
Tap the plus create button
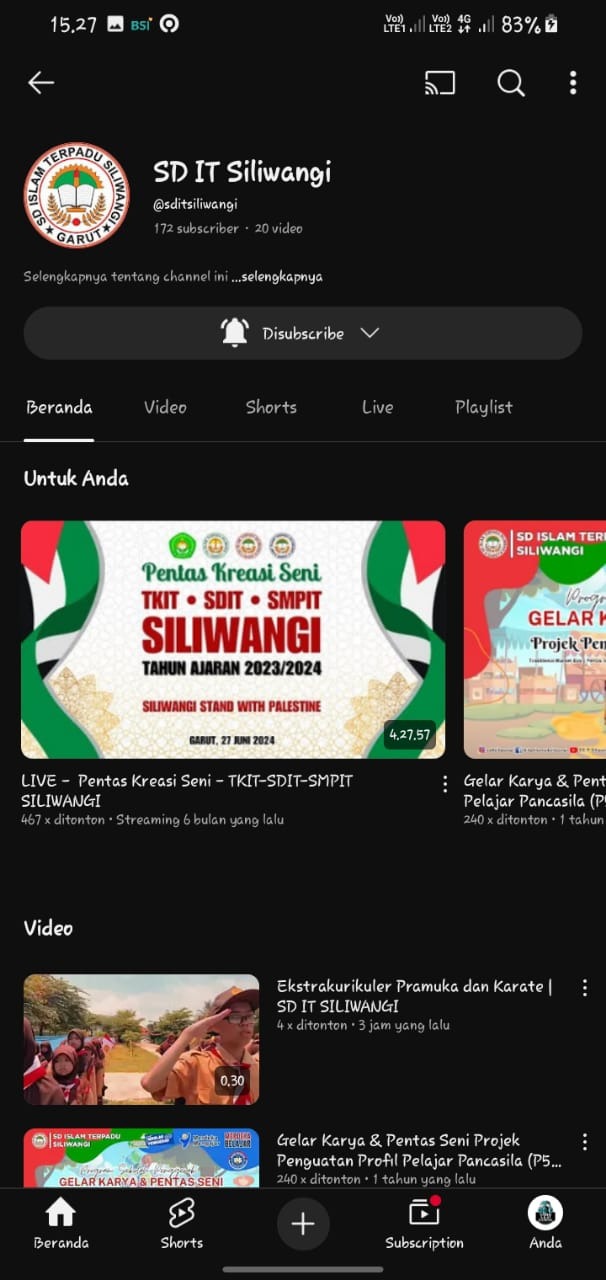pyautogui.click(x=303, y=1224)
